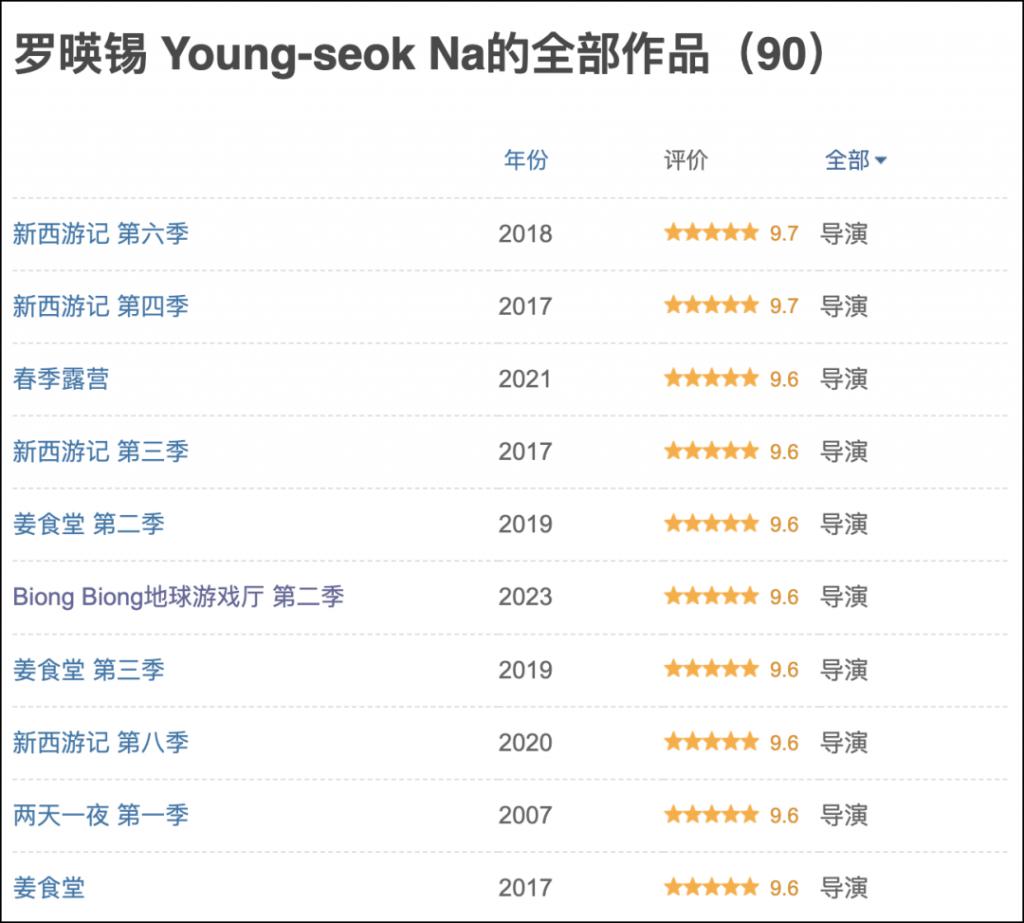1024x923 pixels.
Task: Open 姜食堂 from 2017
Action: point(49,887)
